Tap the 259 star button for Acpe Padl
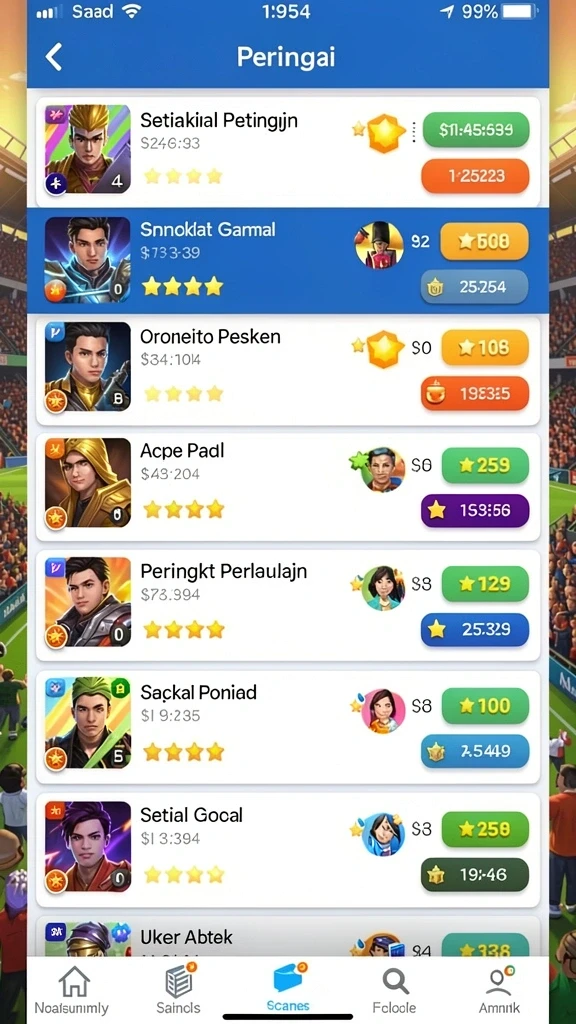This screenshot has height=1024, width=576. [485, 465]
